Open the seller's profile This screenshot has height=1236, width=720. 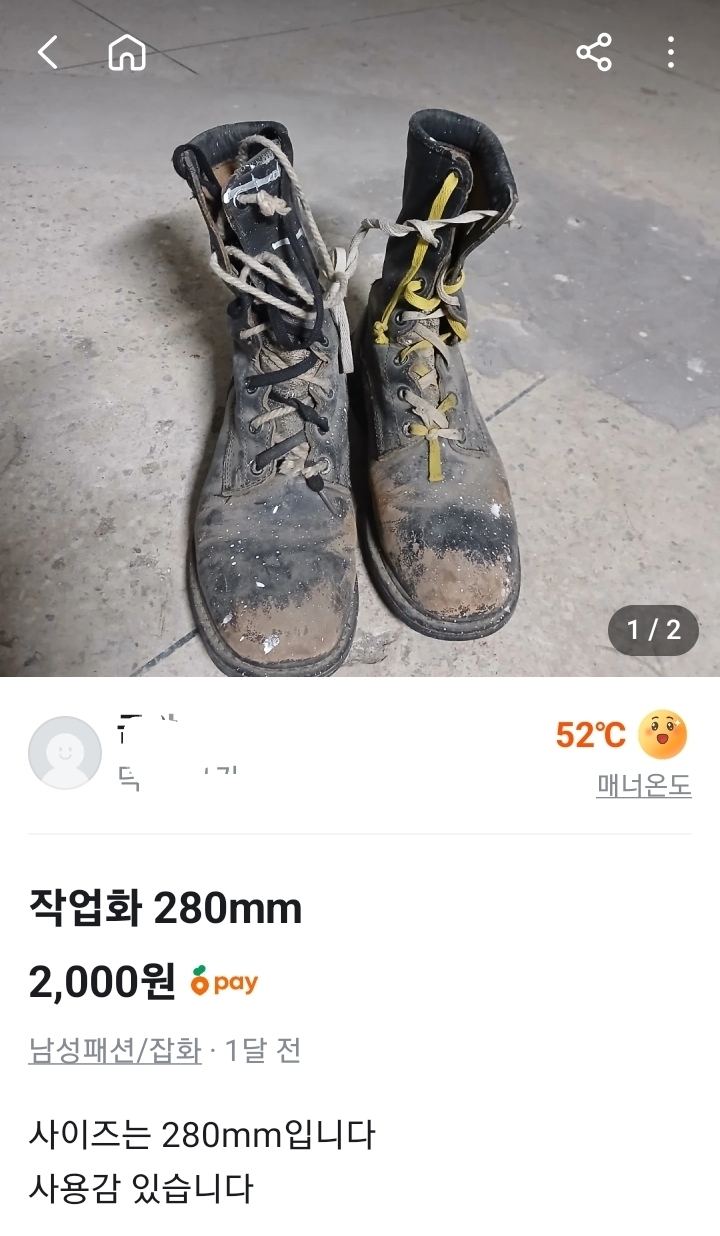65,752
